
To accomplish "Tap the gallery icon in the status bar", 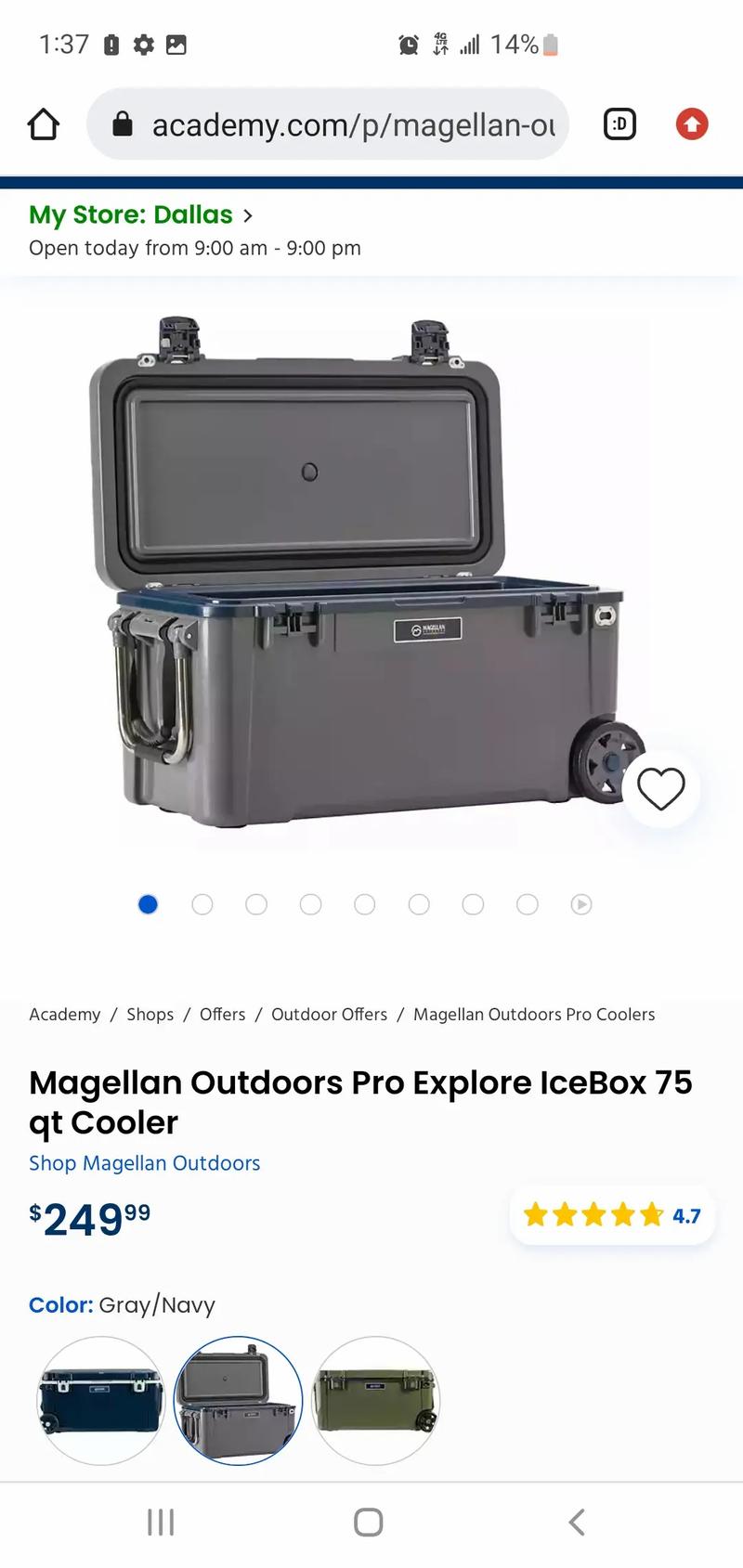I will pyautogui.click(x=176, y=44).
